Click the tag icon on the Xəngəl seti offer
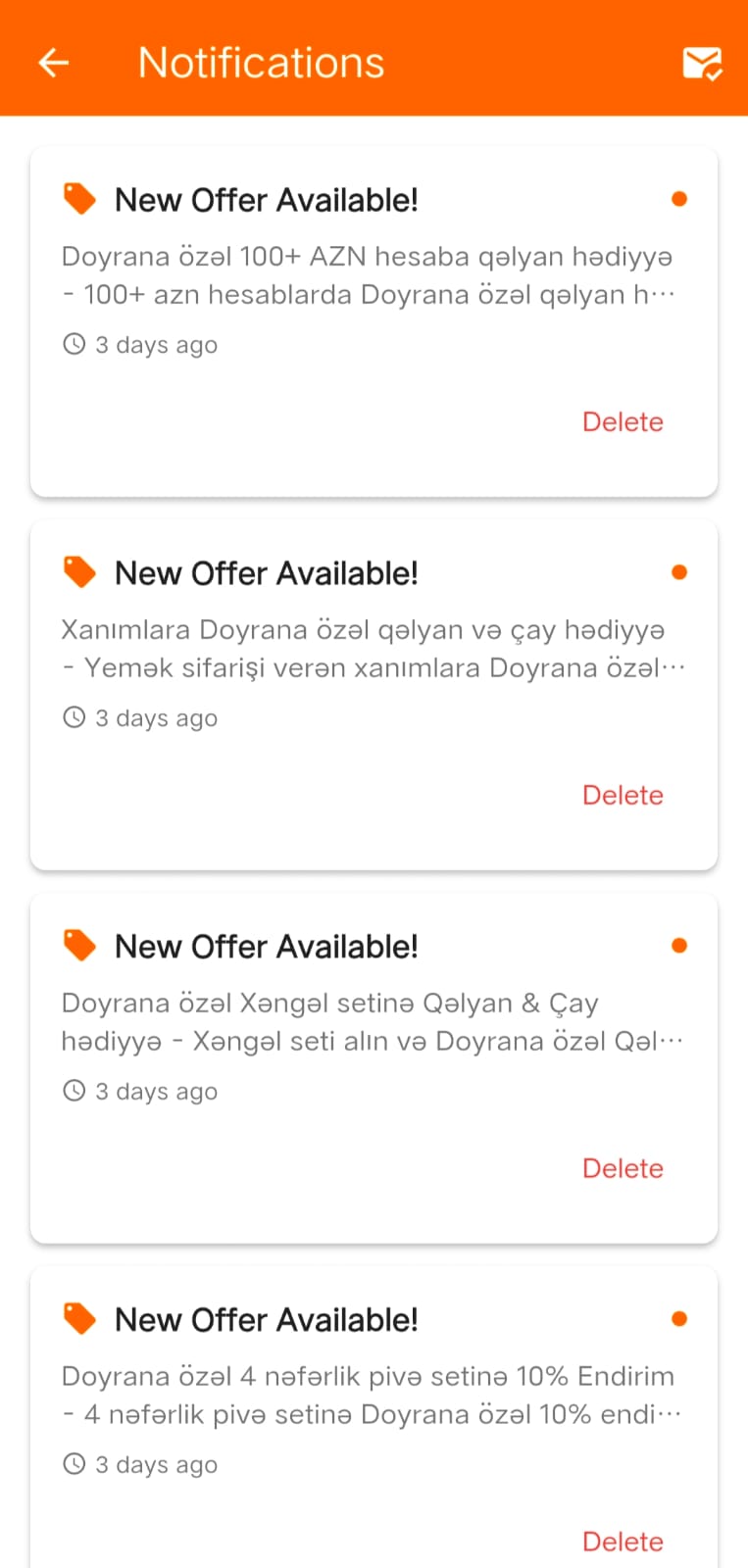 click(x=79, y=944)
